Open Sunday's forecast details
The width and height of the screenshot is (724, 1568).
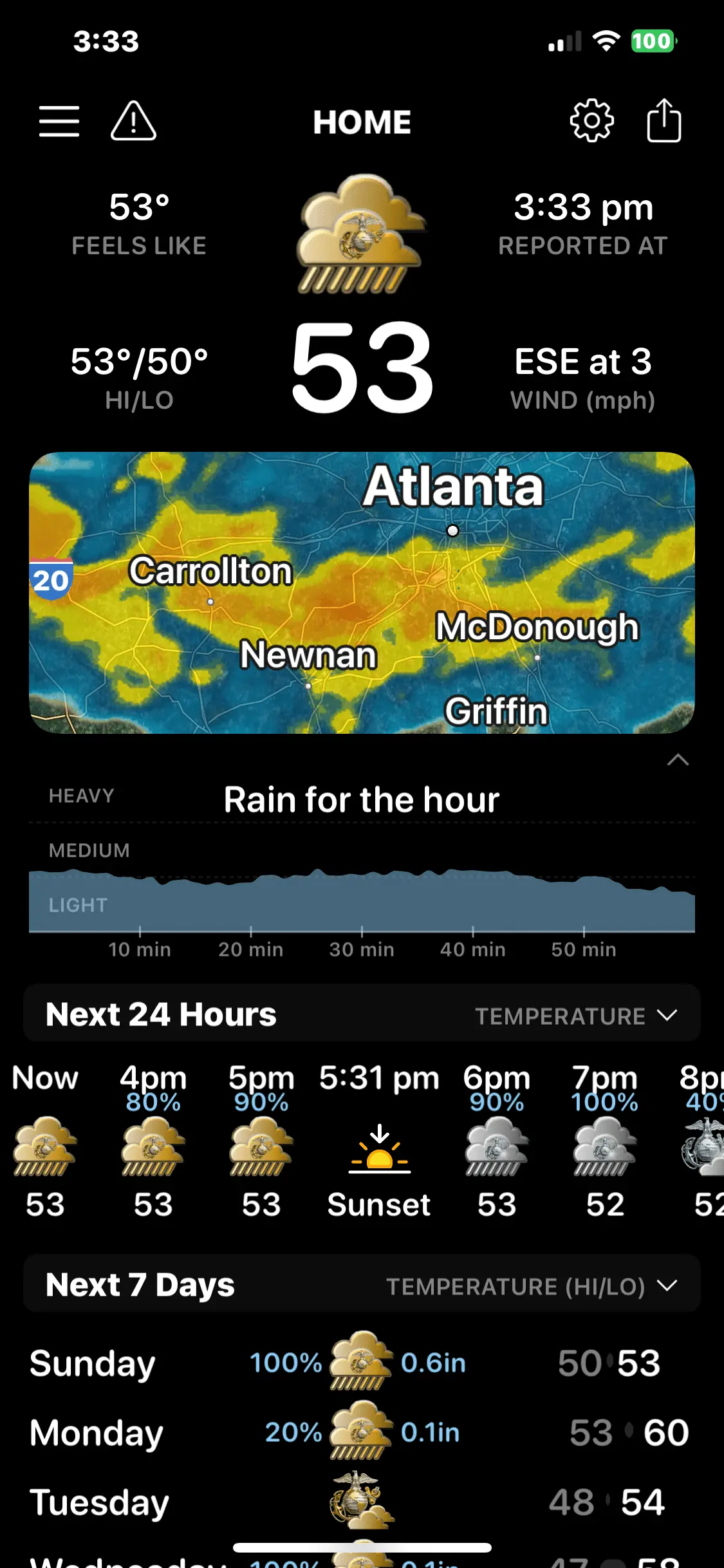click(x=362, y=1363)
